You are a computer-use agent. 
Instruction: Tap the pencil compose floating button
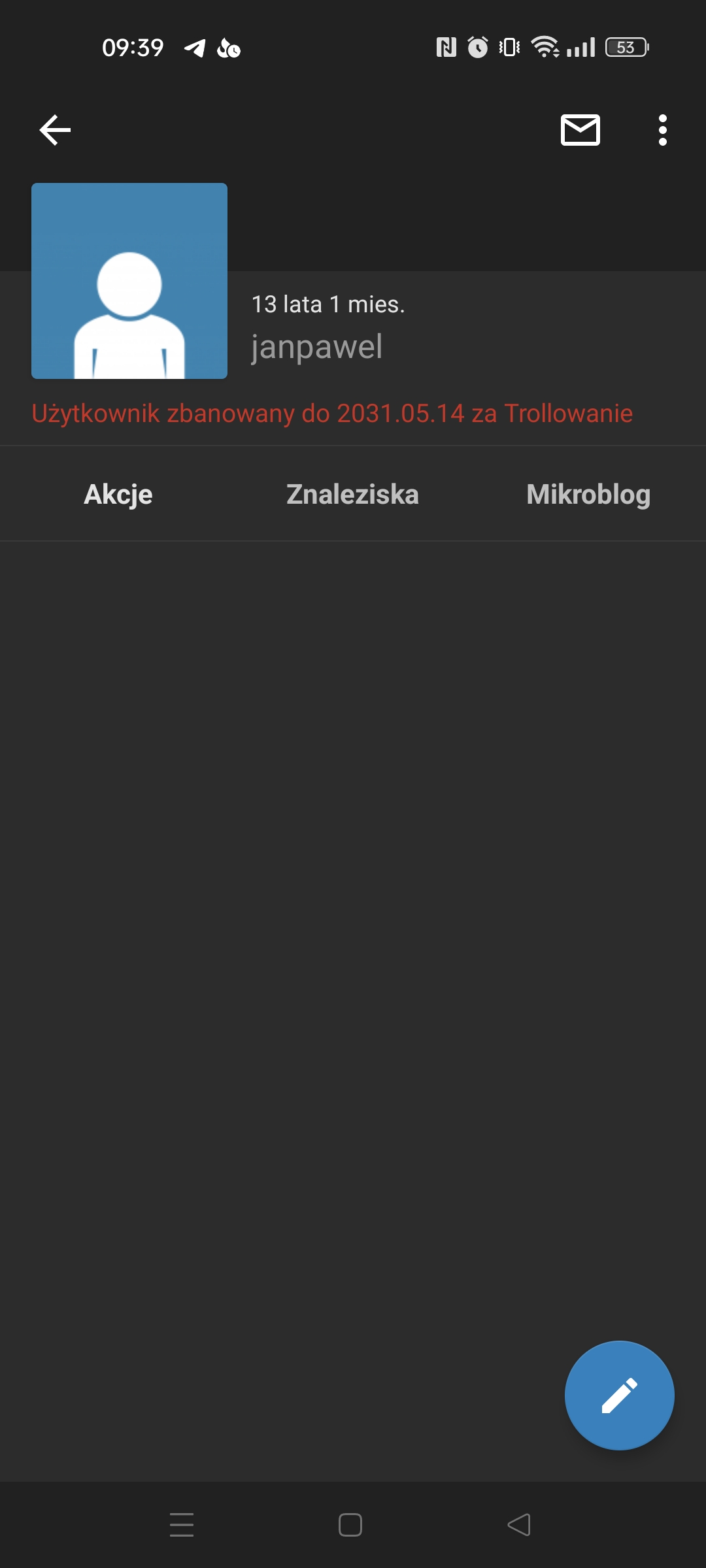point(619,1396)
